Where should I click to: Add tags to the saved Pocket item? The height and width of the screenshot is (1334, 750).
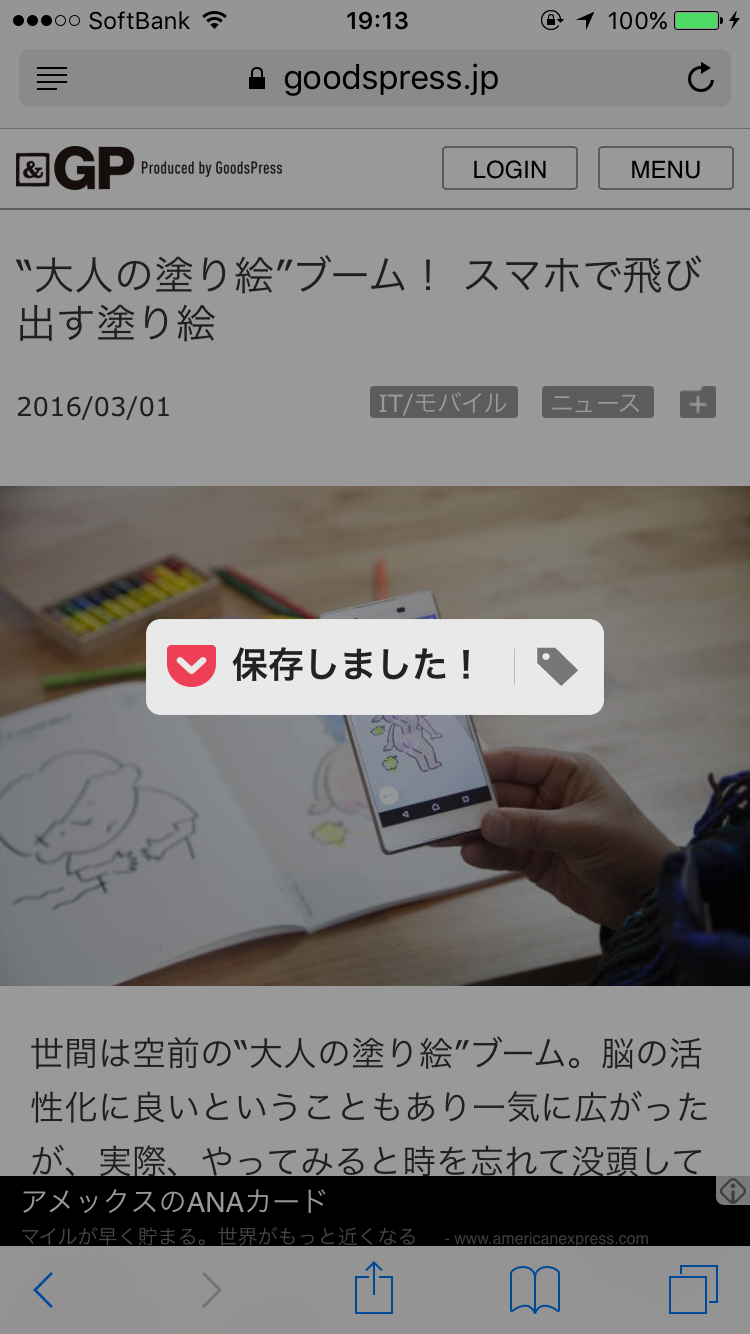click(x=556, y=666)
